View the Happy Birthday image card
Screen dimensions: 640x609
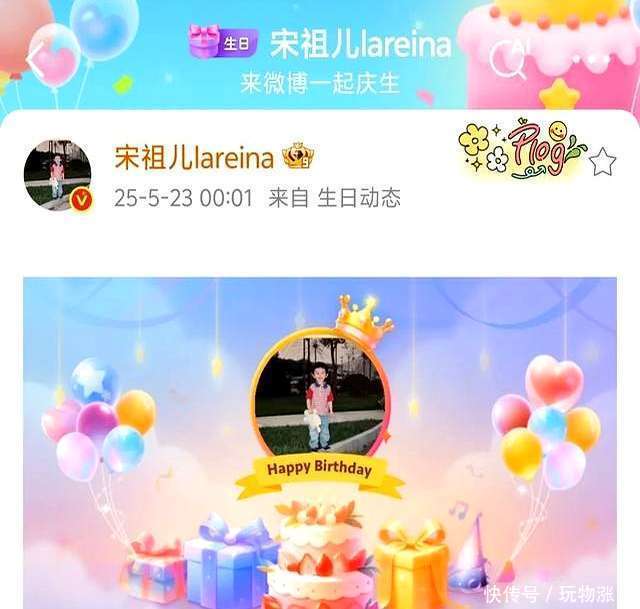320,442
